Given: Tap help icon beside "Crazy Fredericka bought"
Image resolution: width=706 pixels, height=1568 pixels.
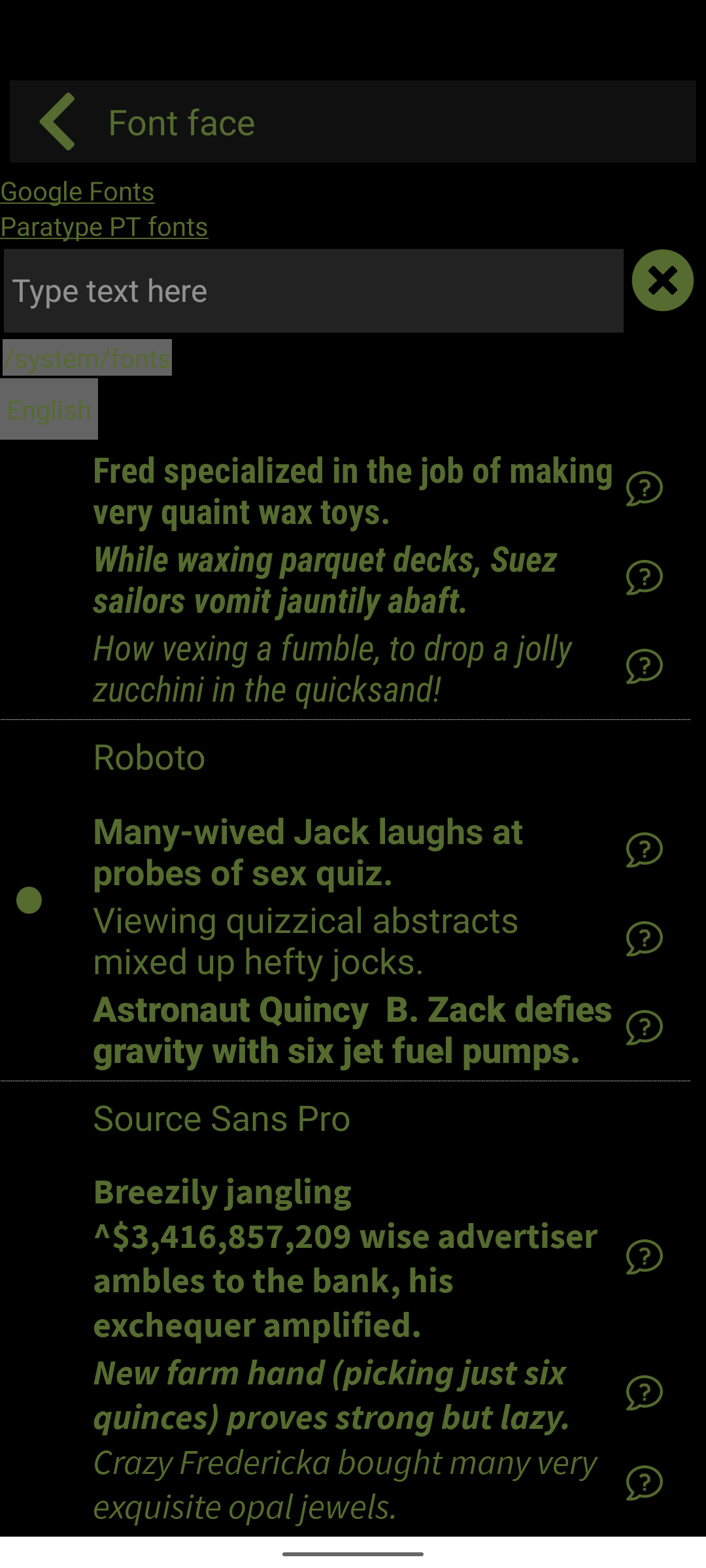Looking at the screenshot, I should point(644,1483).
